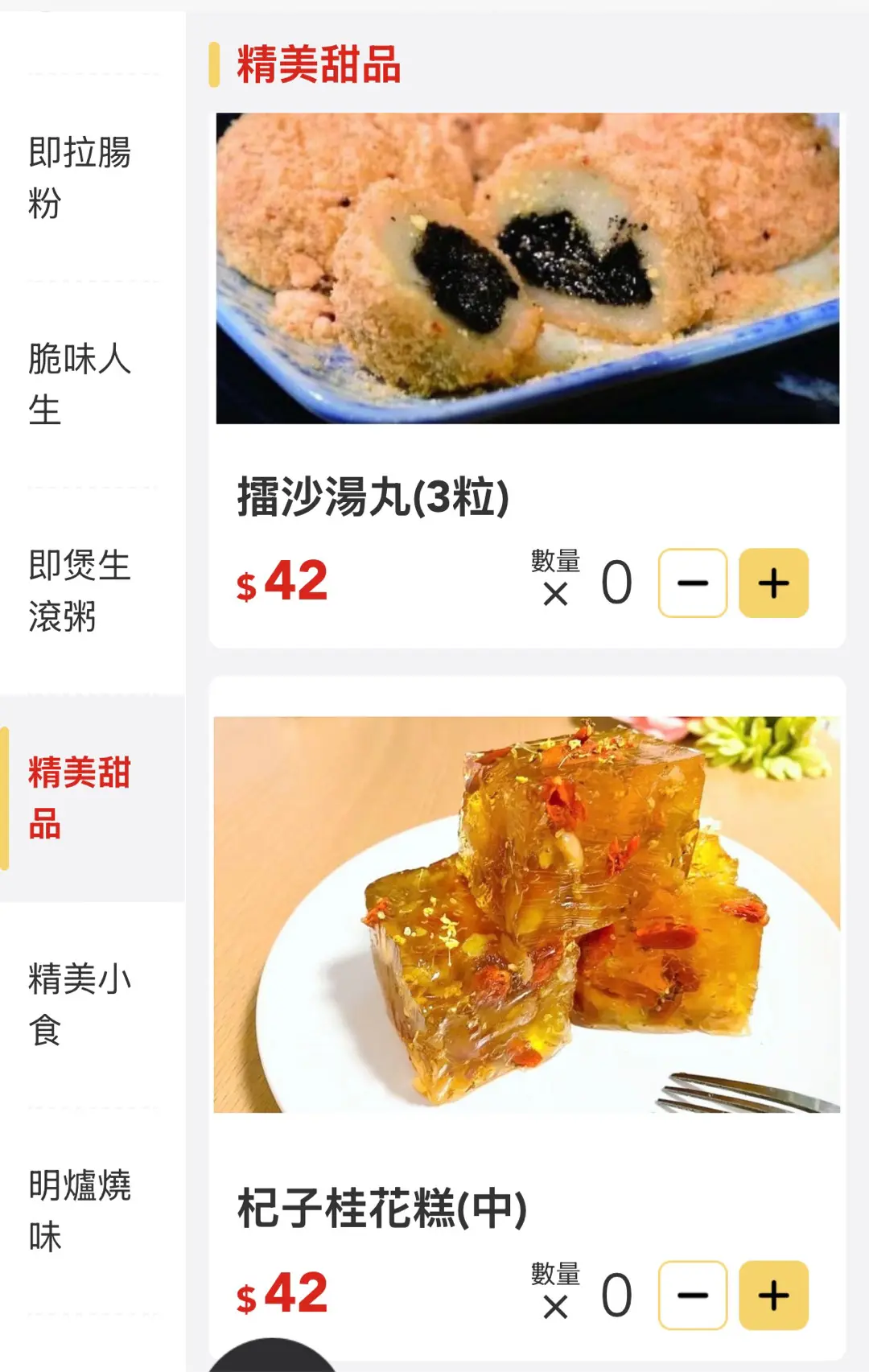Show 明爐燒味 category items
This screenshot has height=1372, width=869.
(x=80, y=1210)
